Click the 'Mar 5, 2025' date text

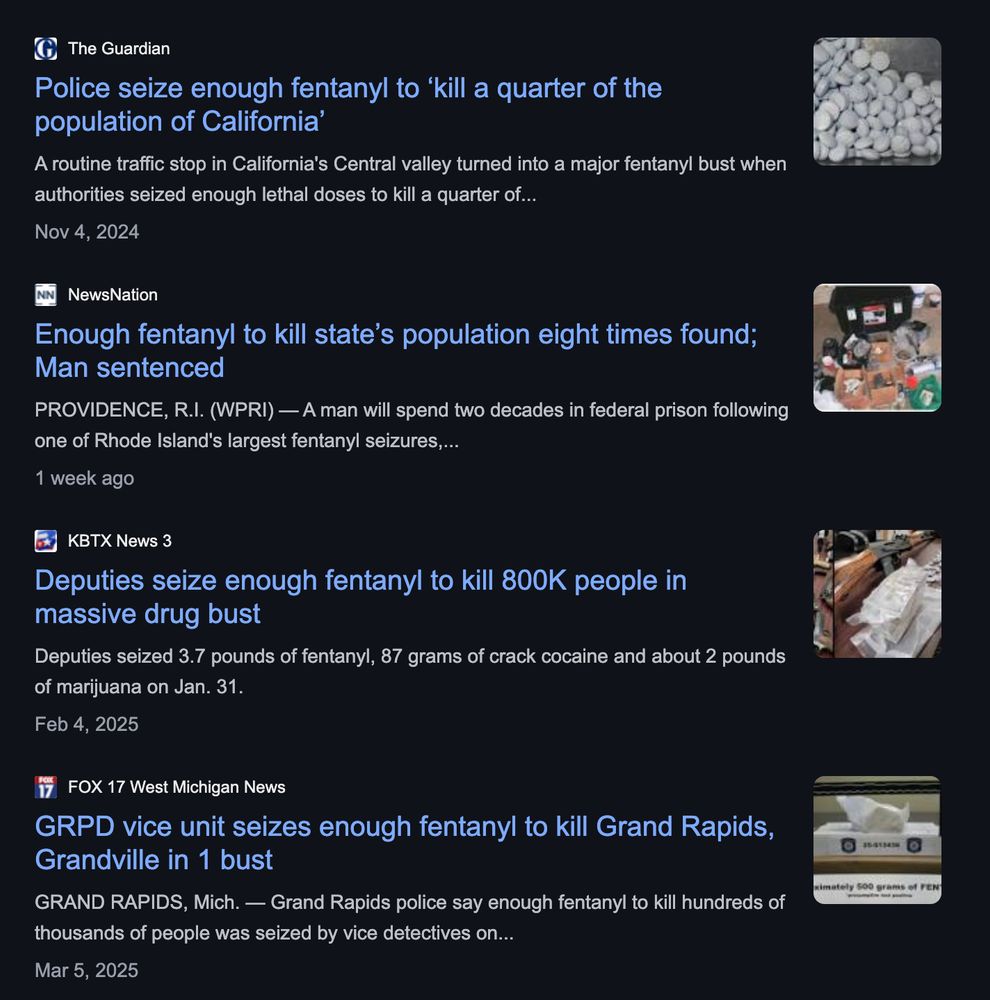[86, 970]
